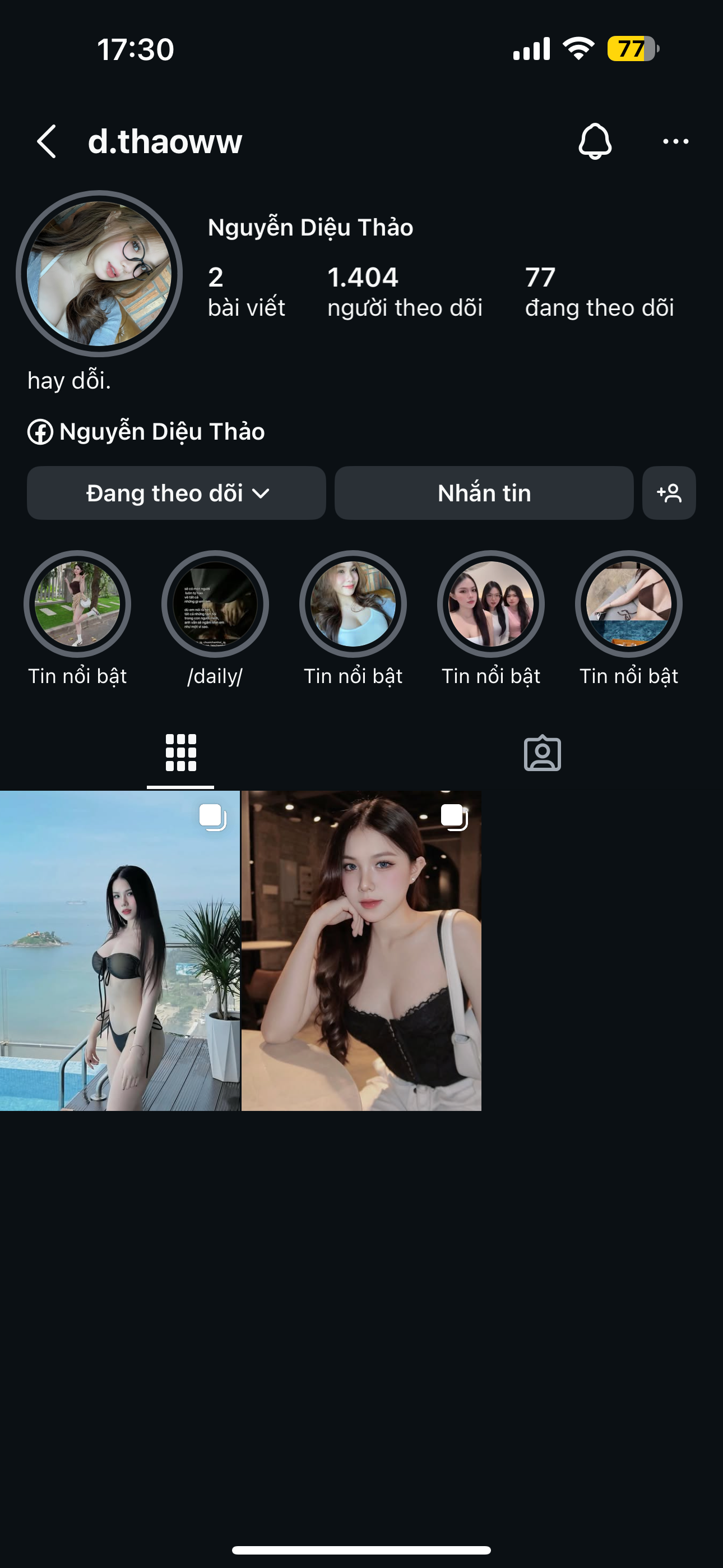Open the three-dot overflow menu
Viewport: 723px width, 1568px height.
pyautogui.click(x=675, y=142)
